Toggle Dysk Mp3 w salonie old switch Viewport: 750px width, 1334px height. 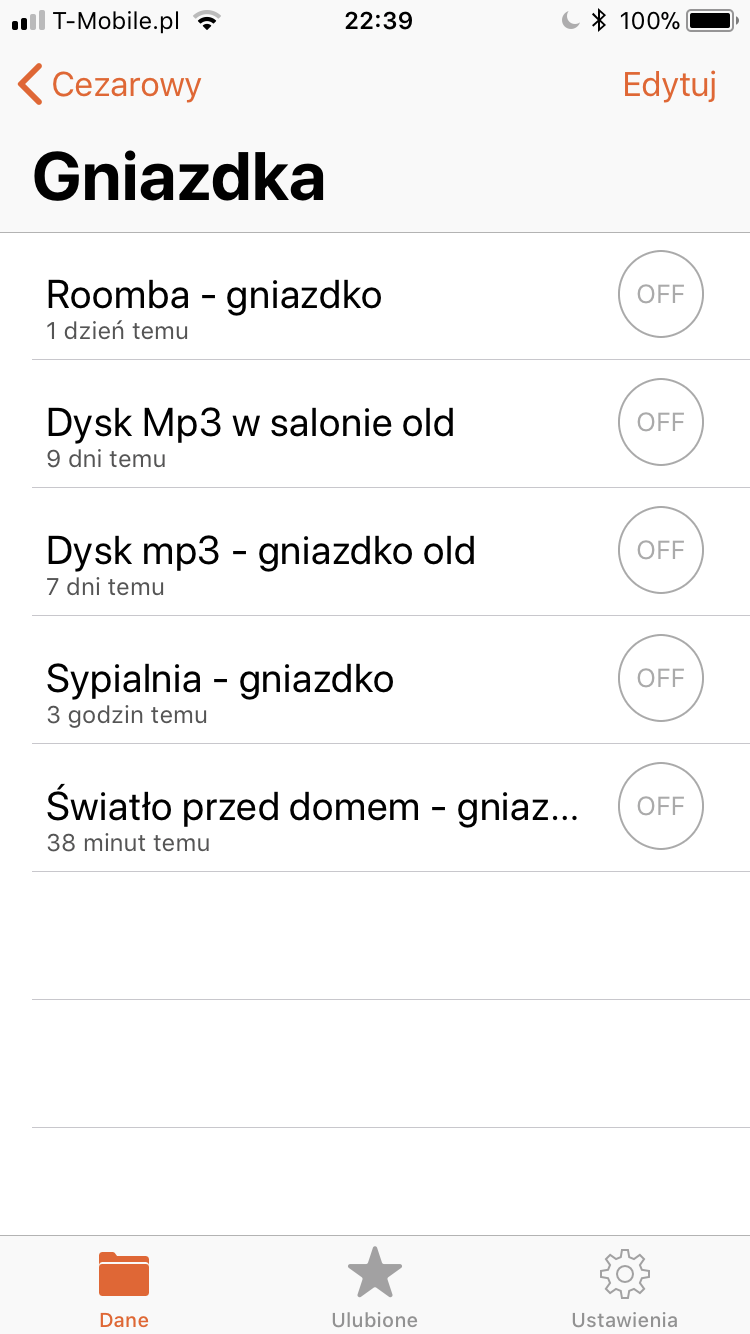[x=661, y=422]
